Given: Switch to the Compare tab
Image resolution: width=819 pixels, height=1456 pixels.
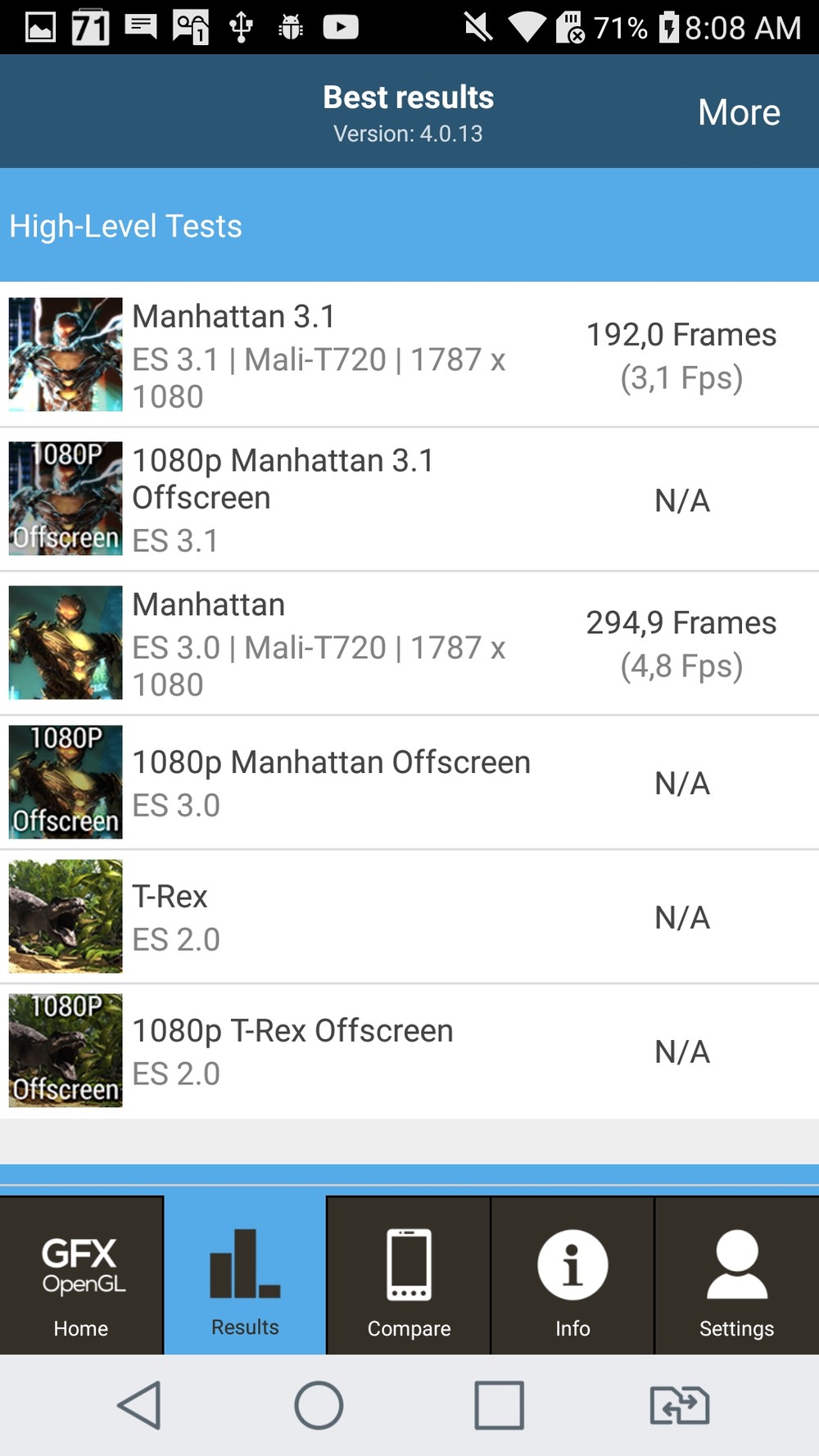Looking at the screenshot, I should pos(409,1276).
